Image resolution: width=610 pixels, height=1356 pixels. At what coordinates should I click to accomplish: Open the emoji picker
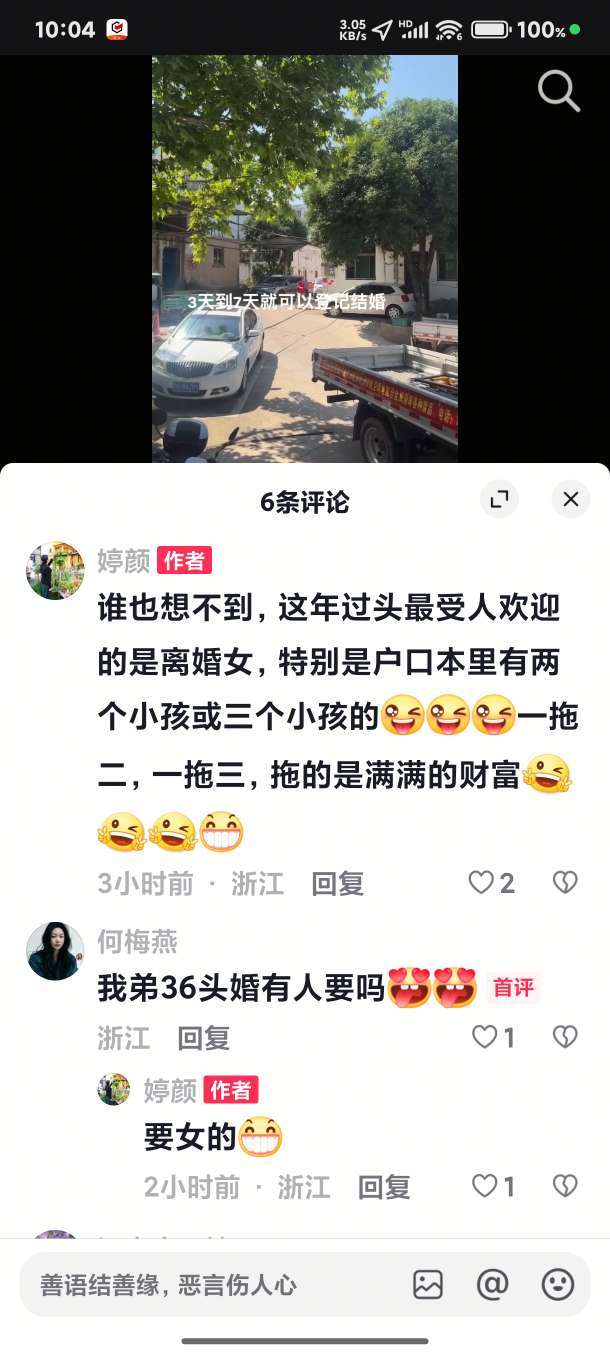[558, 1285]
